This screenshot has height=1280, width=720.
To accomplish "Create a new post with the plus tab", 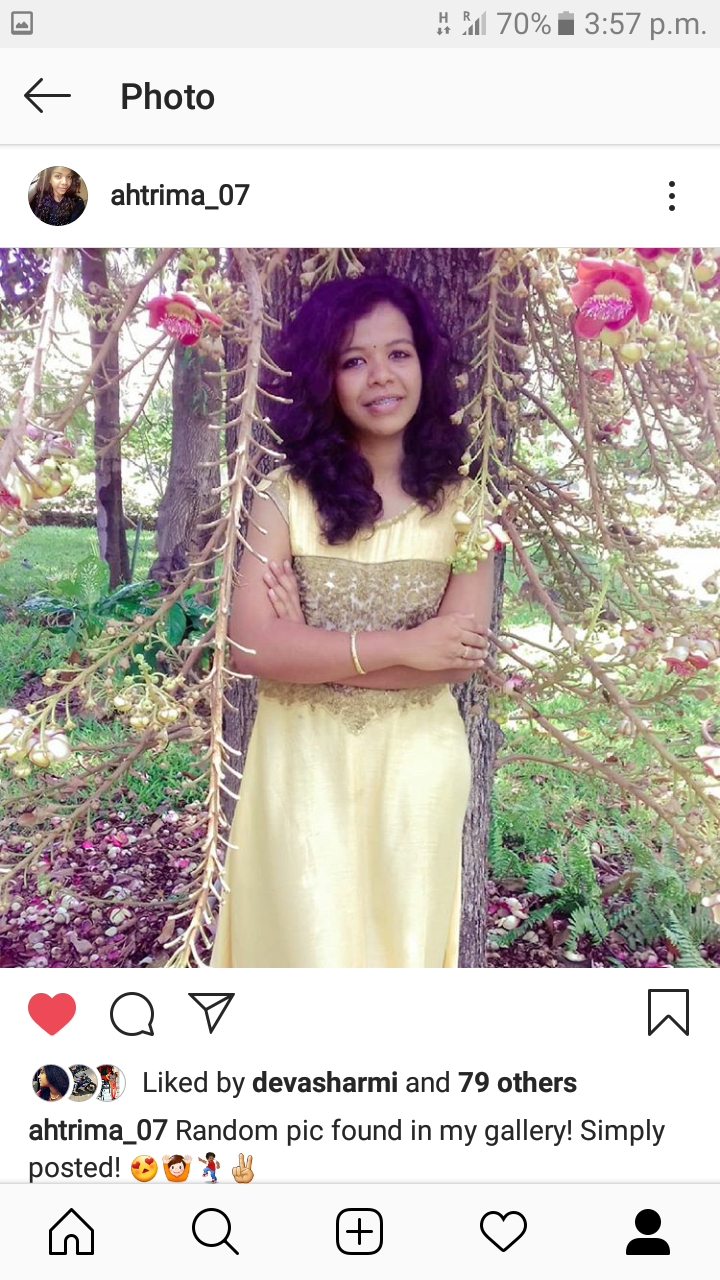I will coord(360,1232).
